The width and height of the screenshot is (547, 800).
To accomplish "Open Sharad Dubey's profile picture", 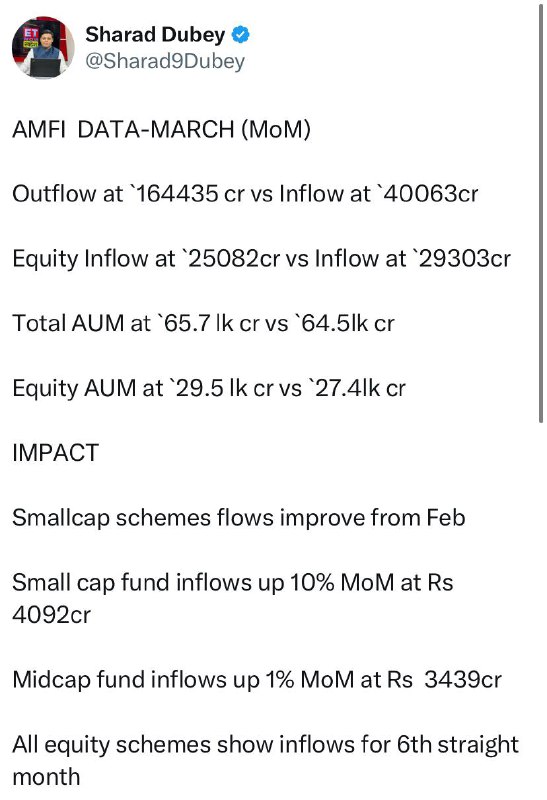I will pos(43,47).
